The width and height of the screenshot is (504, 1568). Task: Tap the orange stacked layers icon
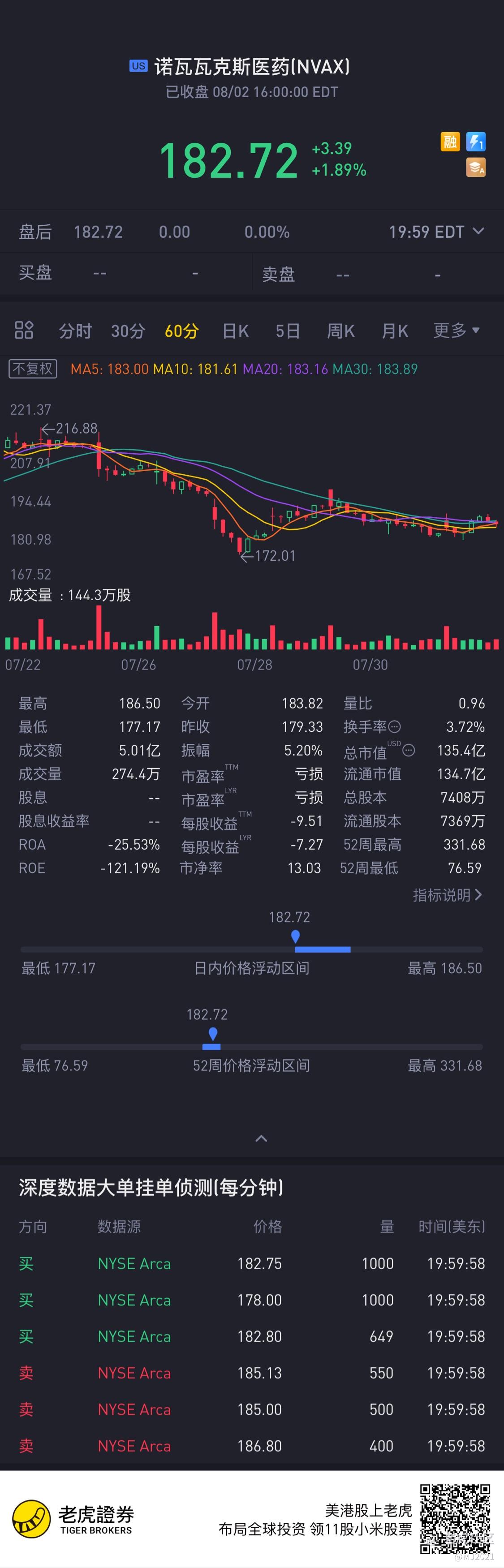(x=475, y=167)
